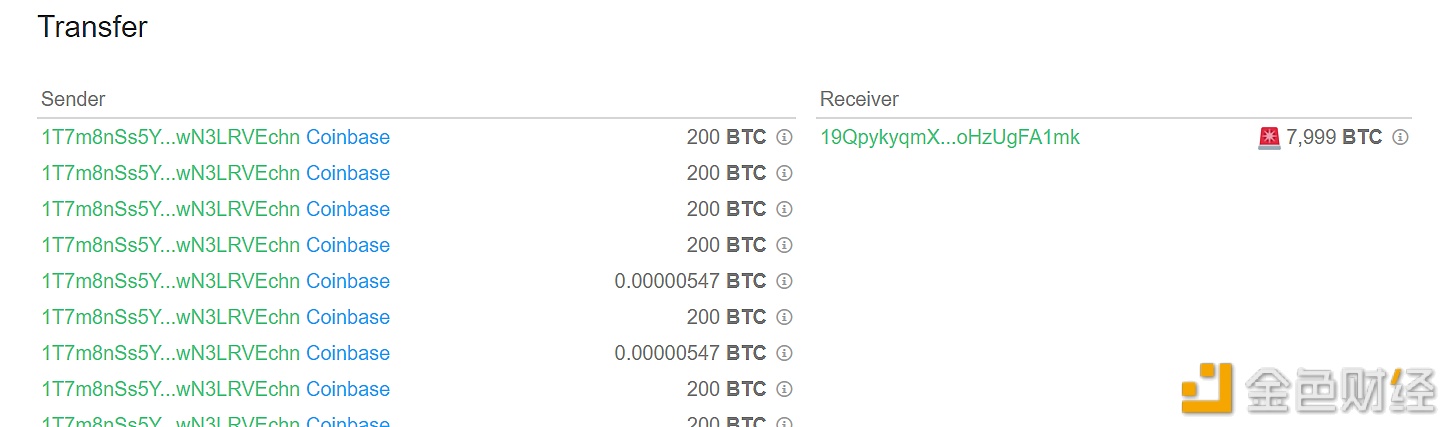Open the topmost sender address 1T7m8nSs5Y...wN3LRVEchn
This screenshot has width=1449, height=427.
(x=170, y=137)
